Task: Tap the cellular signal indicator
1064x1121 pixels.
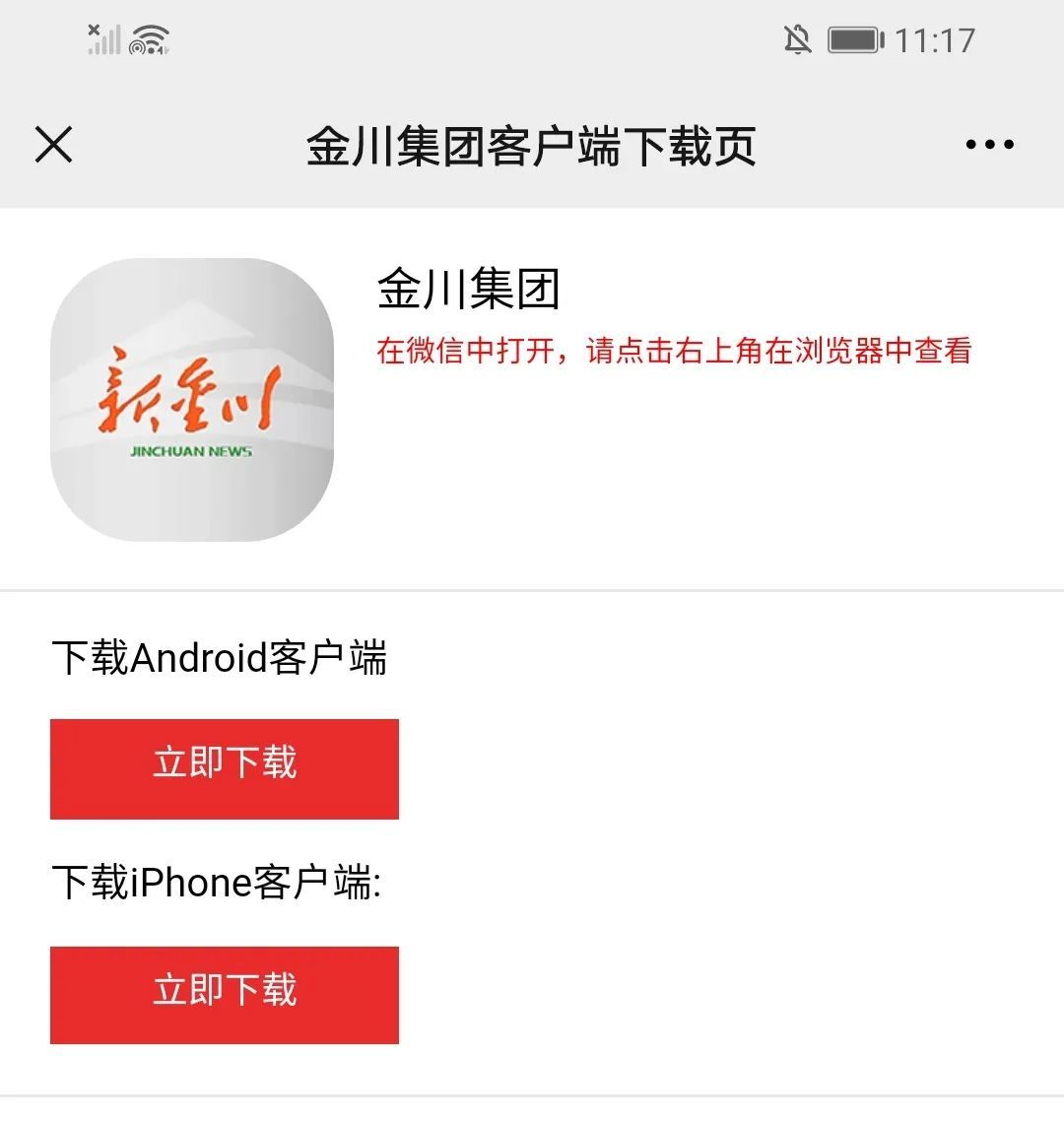Action: click(105, 39)
